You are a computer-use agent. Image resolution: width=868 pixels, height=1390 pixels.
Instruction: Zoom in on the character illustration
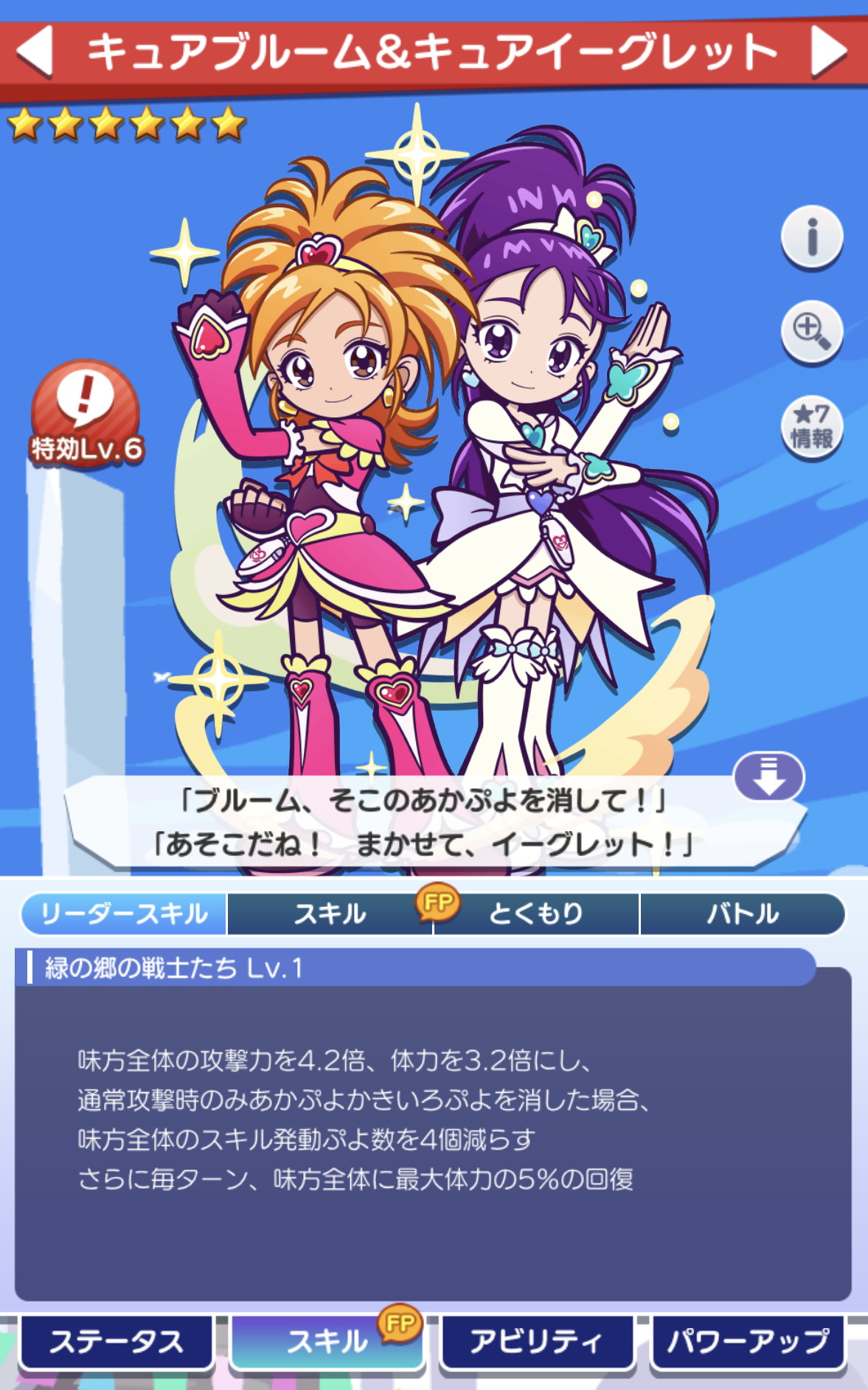811,331
